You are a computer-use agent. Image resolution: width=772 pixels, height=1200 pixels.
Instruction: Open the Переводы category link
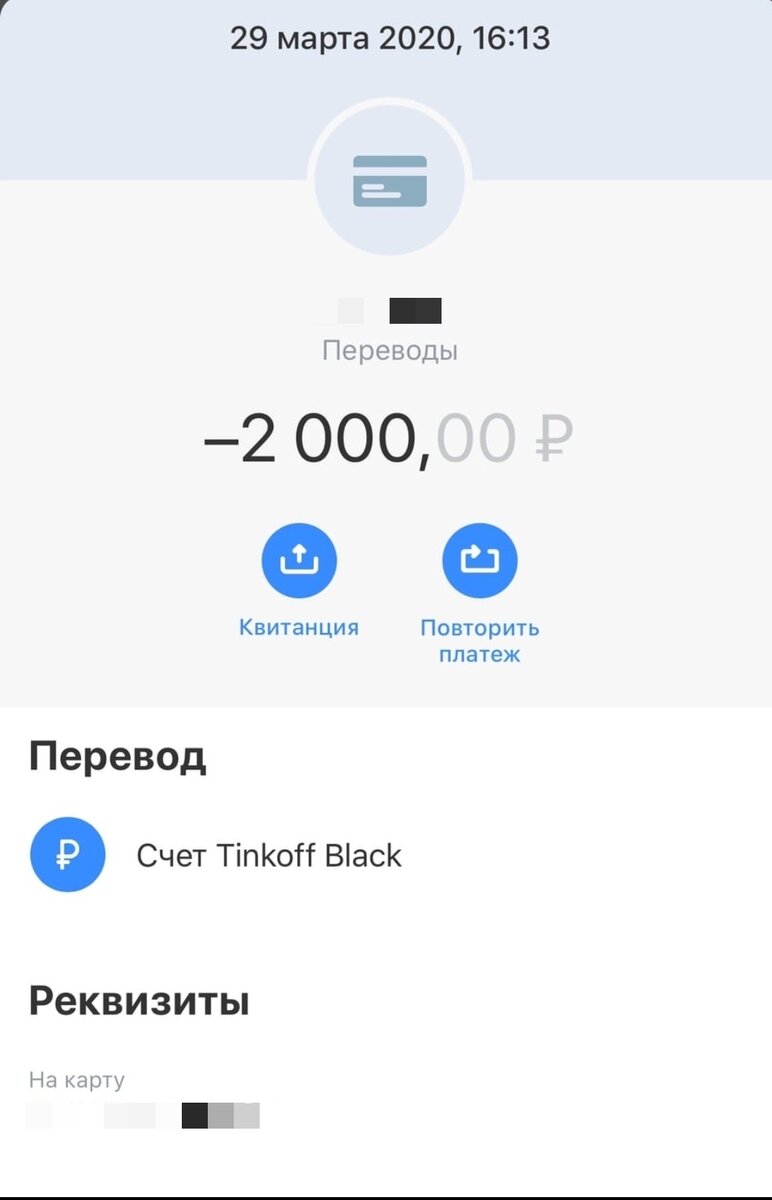coord(390,350)
